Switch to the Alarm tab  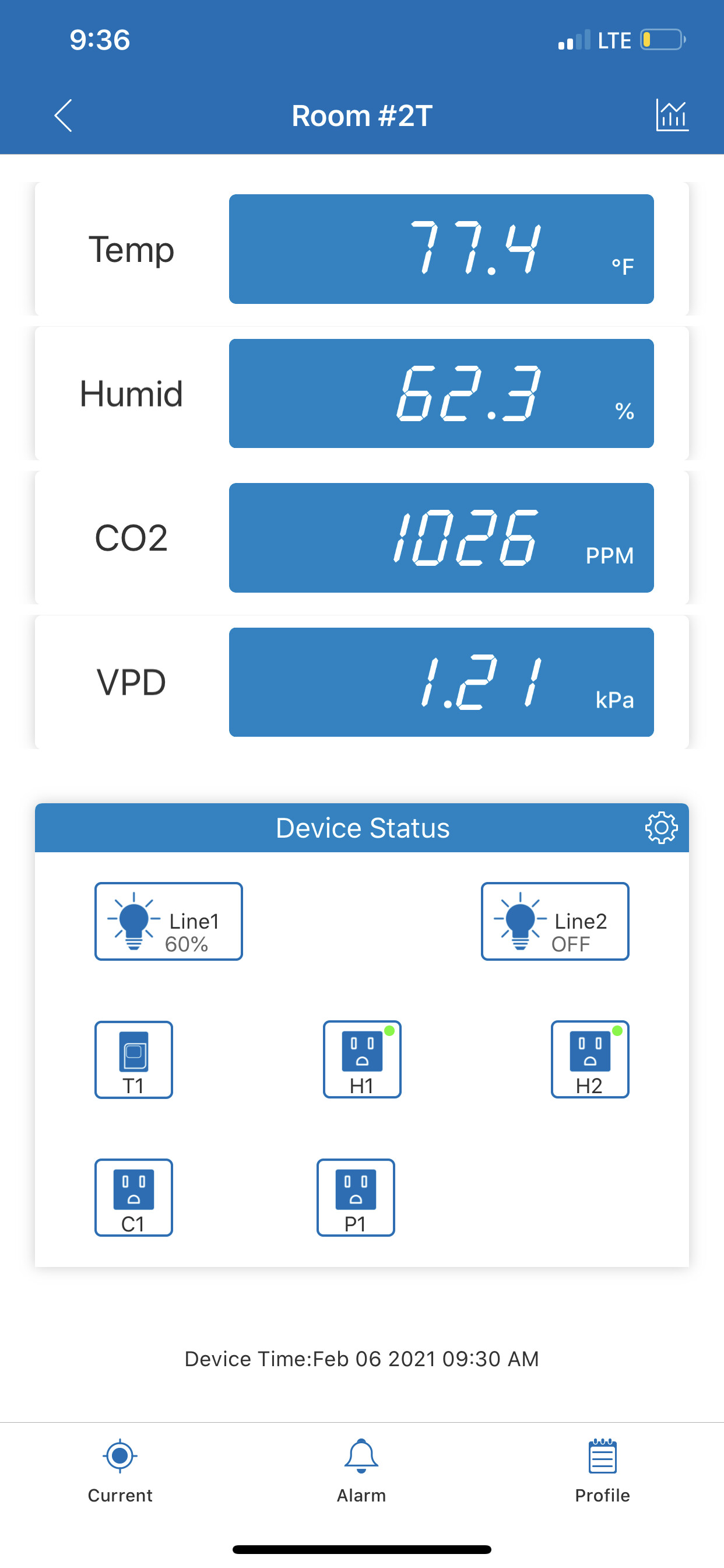click(x=361, y=1471)
